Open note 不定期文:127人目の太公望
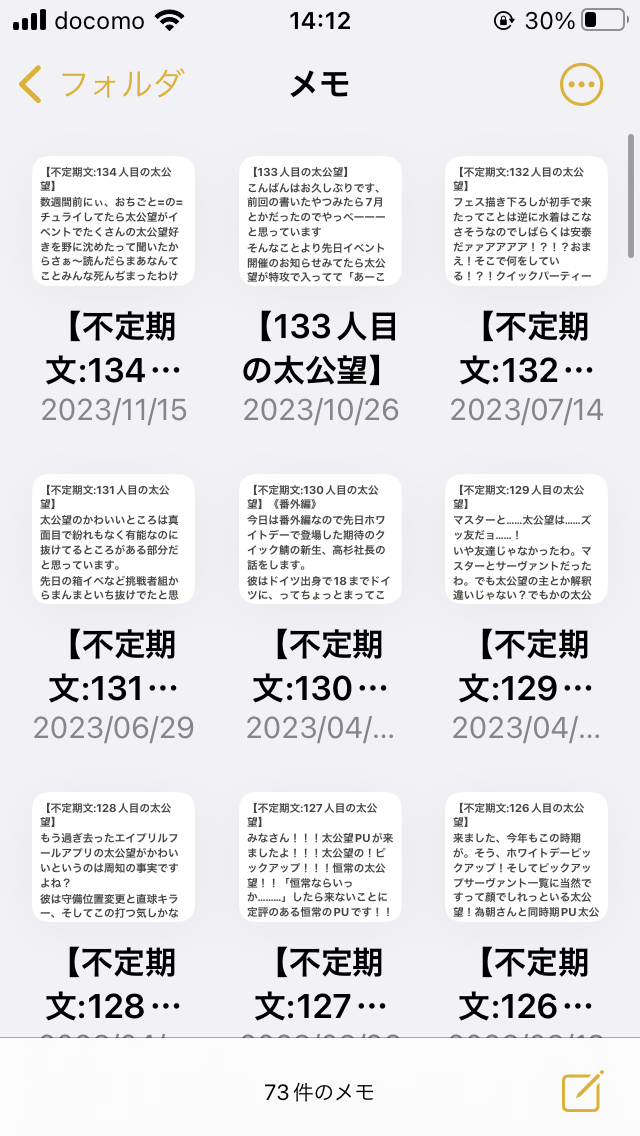This screenshot has width=640, height=1136. [320, 857]
